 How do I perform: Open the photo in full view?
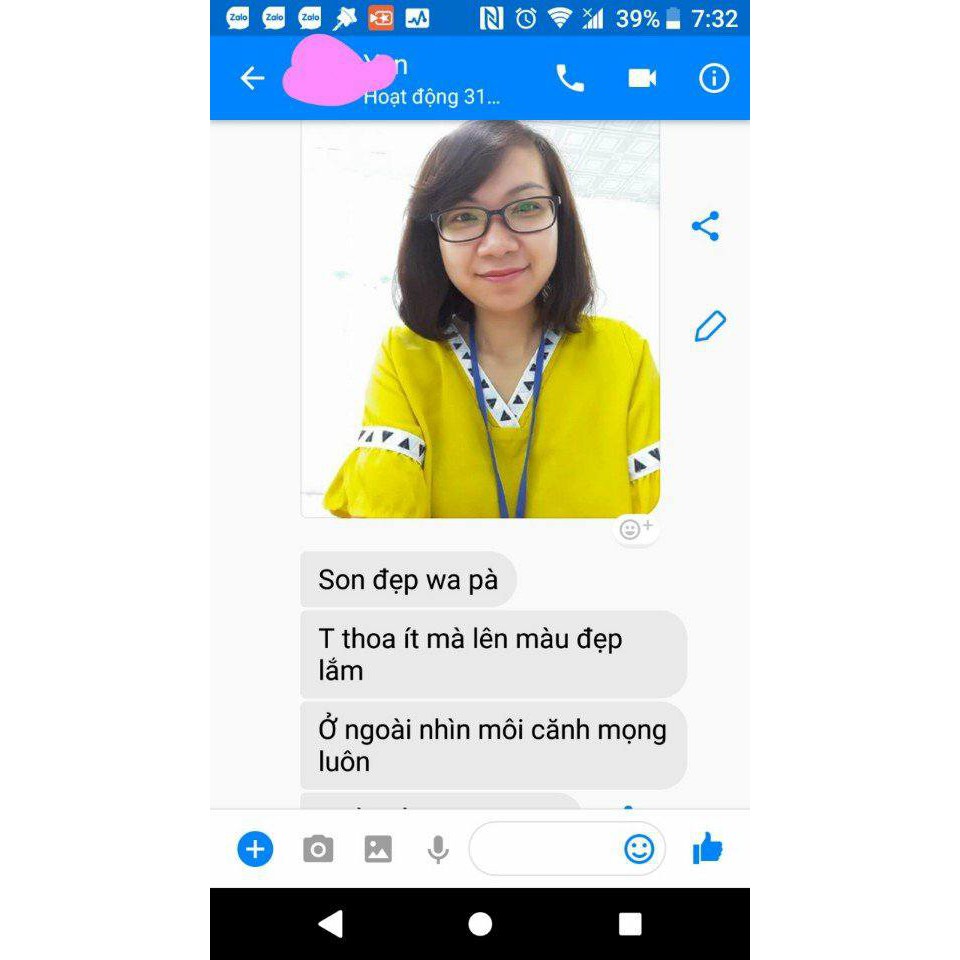[480, 320]
